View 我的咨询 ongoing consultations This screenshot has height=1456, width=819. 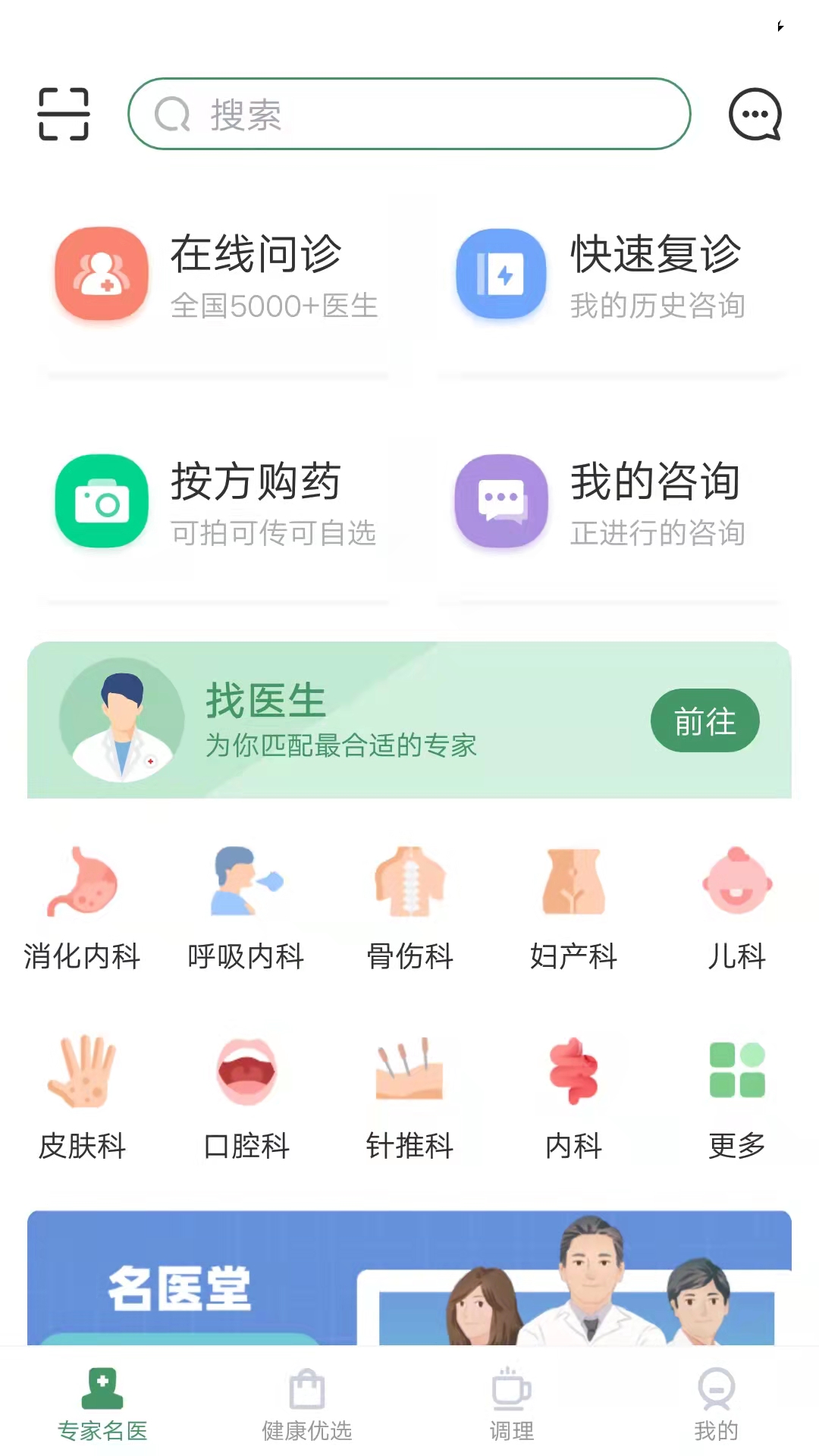click(x=614, y=502)
